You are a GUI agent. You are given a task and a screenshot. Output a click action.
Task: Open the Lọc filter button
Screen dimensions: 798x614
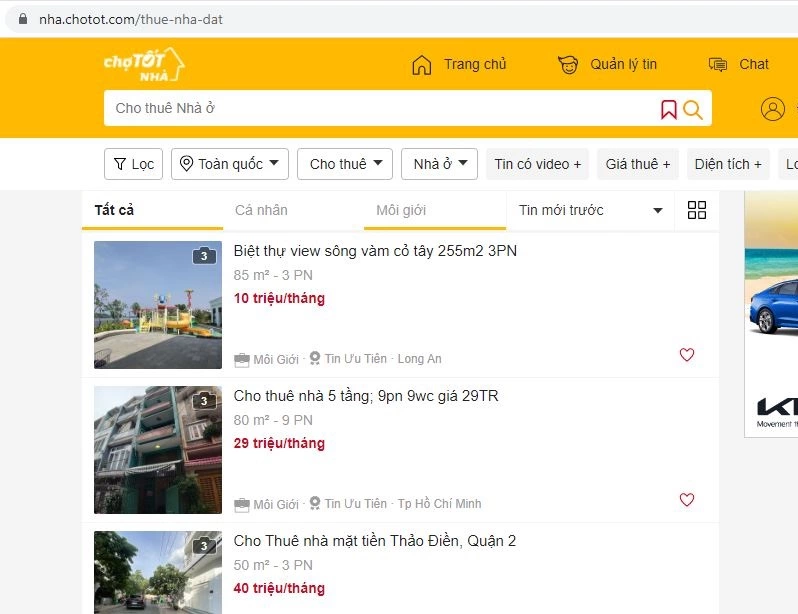(133, 164)
